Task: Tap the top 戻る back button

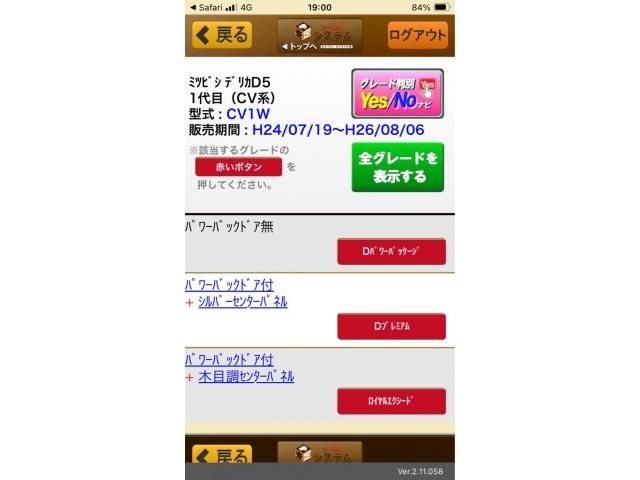Action: click(222, 35)
